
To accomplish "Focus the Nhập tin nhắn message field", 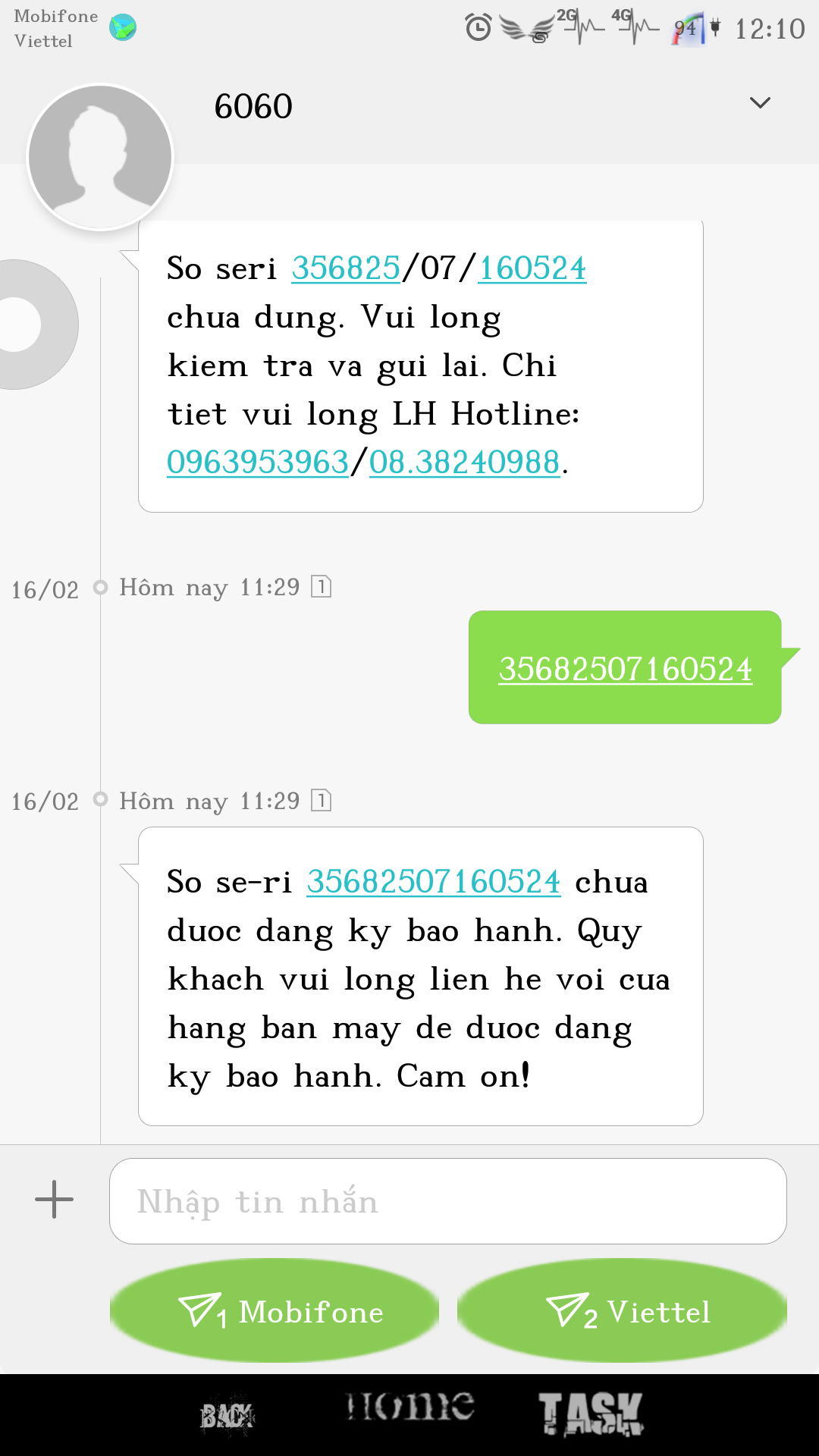I will tap(447, 1201).
